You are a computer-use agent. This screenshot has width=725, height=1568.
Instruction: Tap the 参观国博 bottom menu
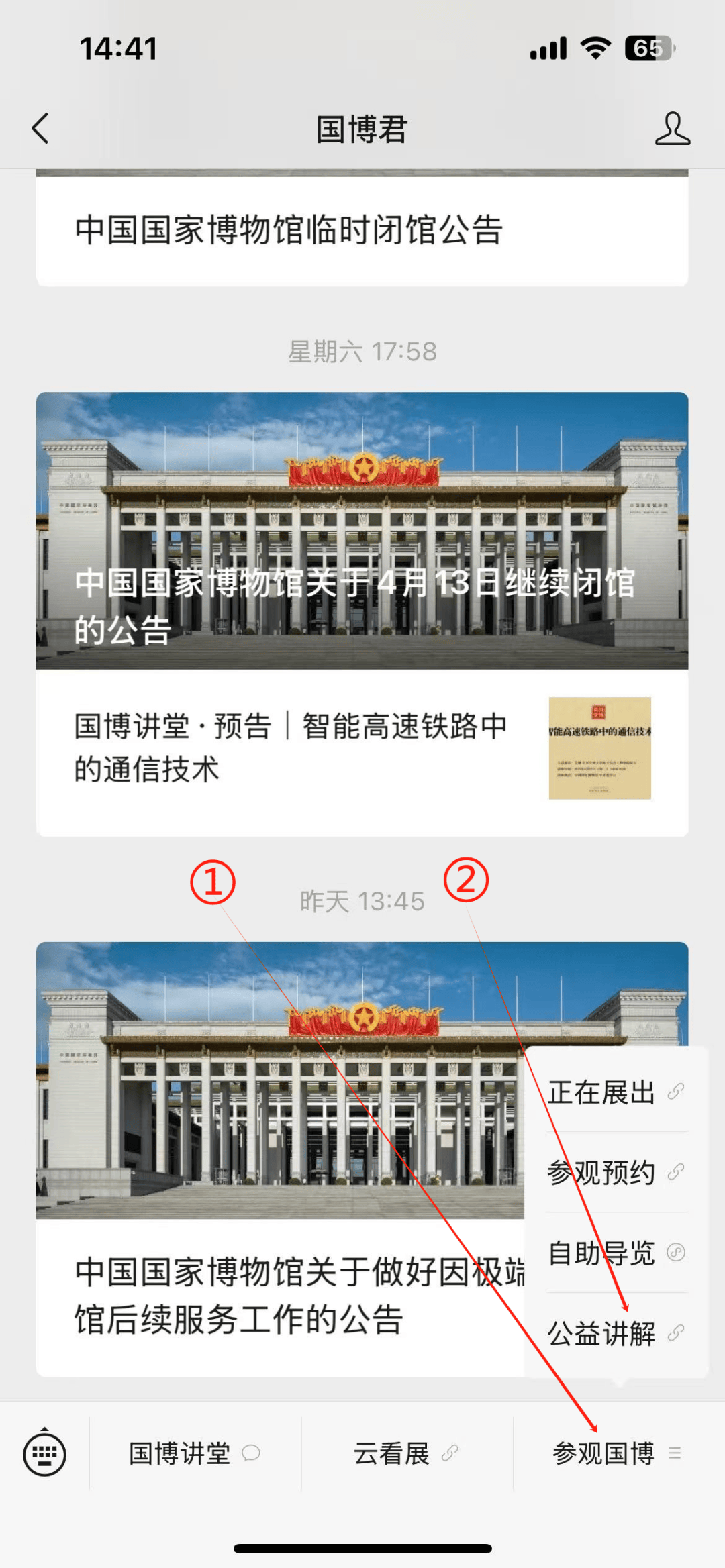point(616,1453)
